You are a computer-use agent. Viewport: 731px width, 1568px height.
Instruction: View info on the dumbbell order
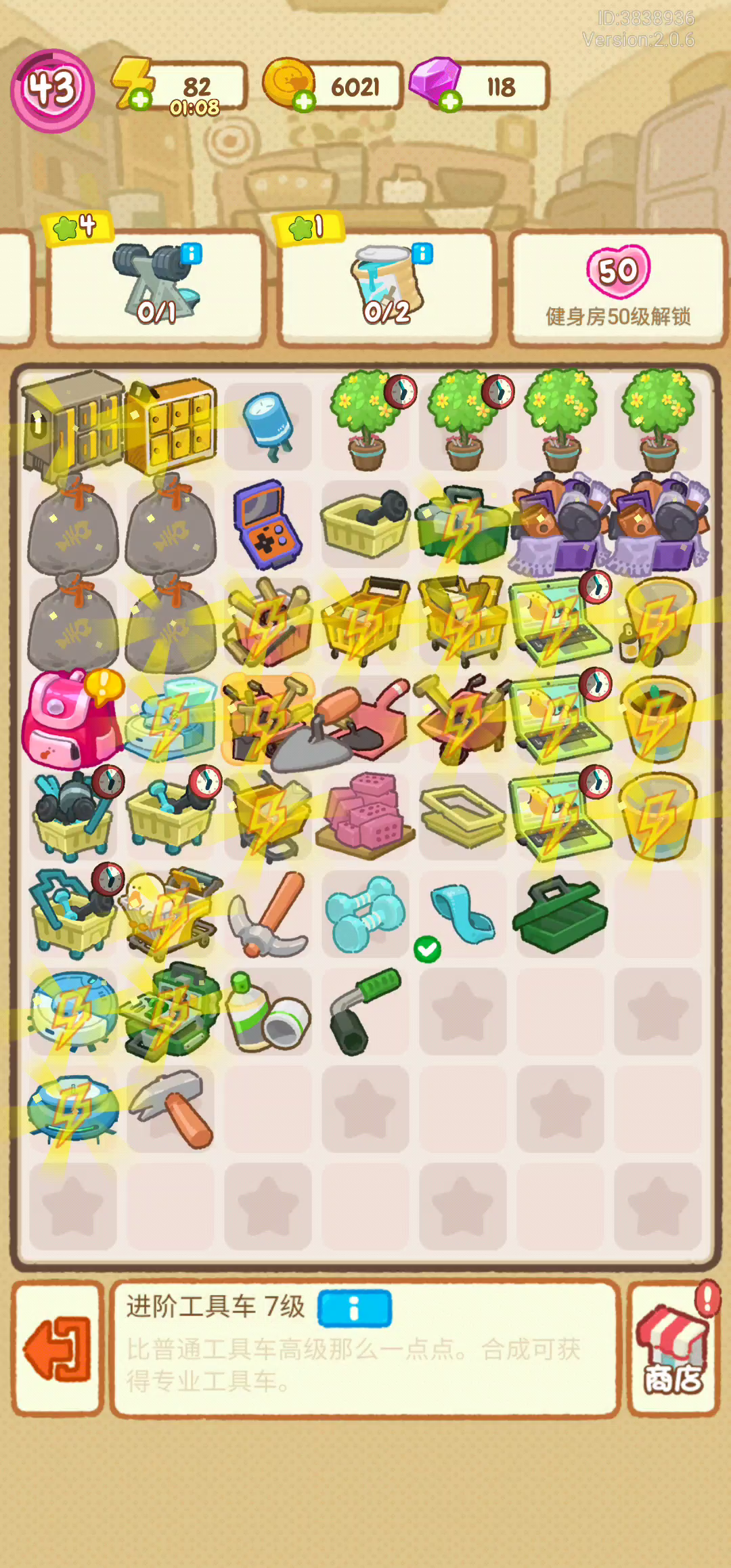192,254
